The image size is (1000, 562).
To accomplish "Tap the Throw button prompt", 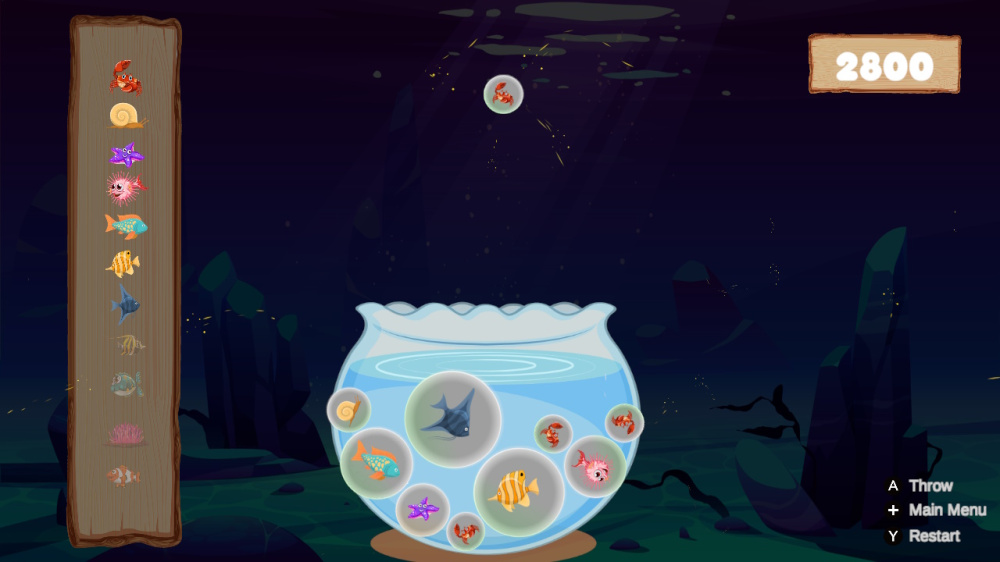I will pos(920,486).
